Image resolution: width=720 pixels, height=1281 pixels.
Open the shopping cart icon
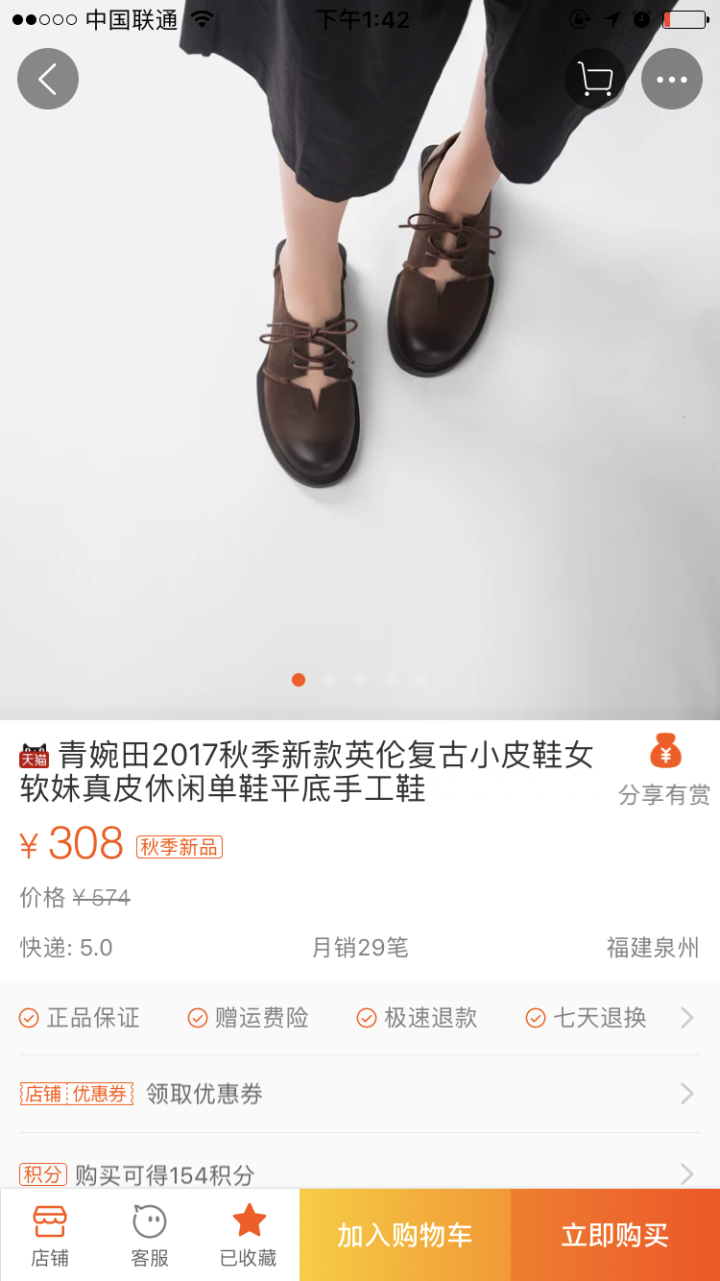(x=595, y=79)
